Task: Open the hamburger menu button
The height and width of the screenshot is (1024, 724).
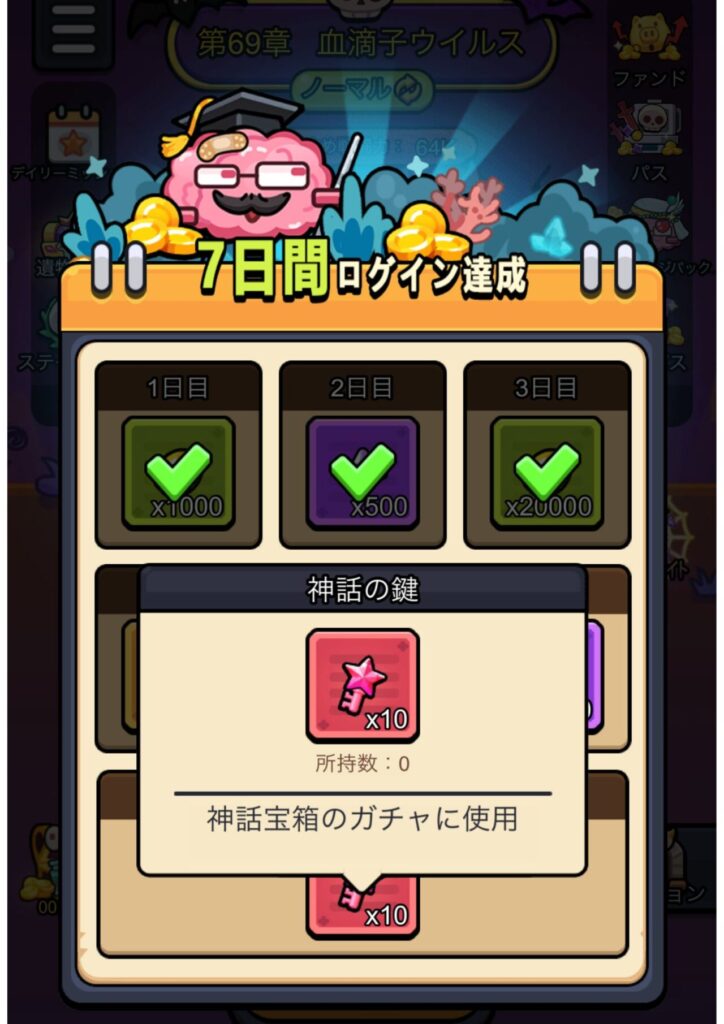Action: pyautogui.click(x=70, y=35)
